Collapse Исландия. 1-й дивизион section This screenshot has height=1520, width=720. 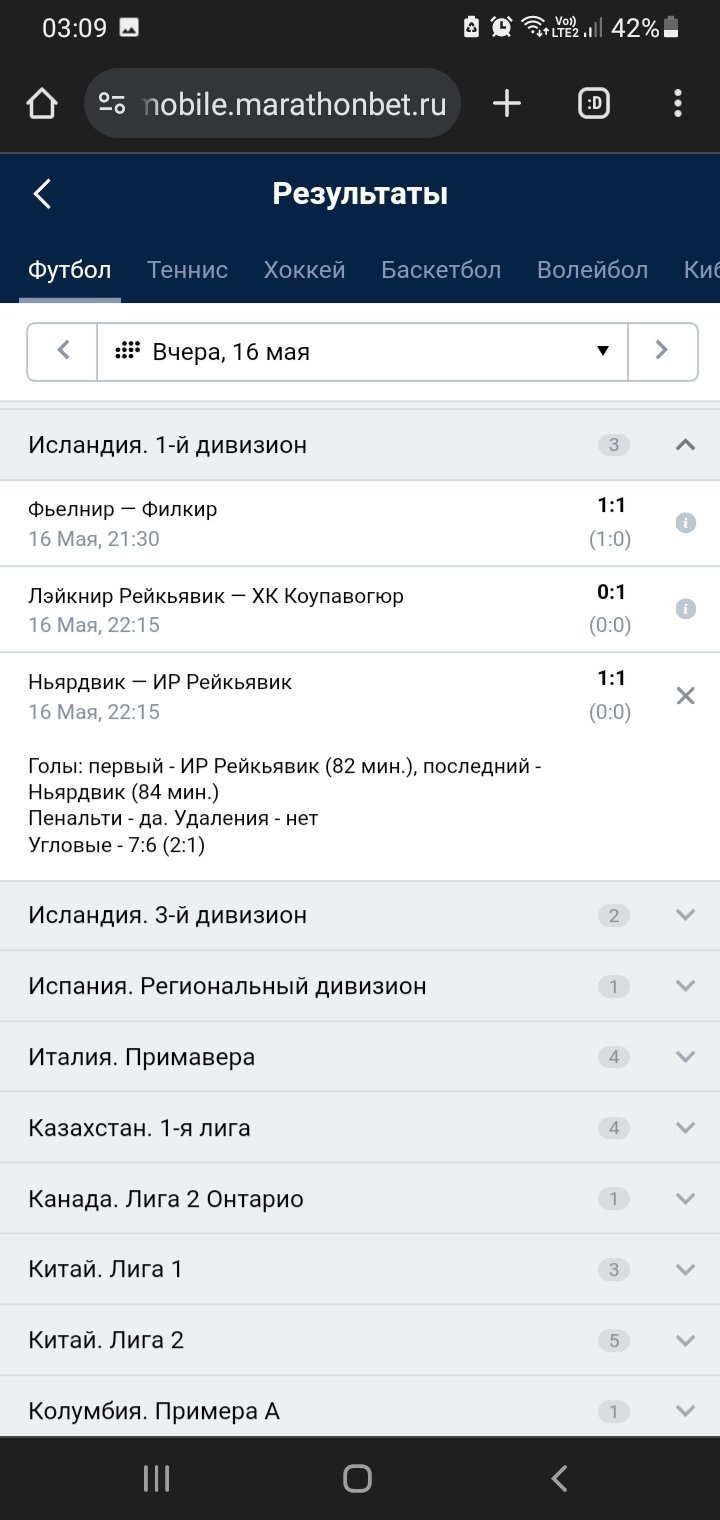(685, 445)
